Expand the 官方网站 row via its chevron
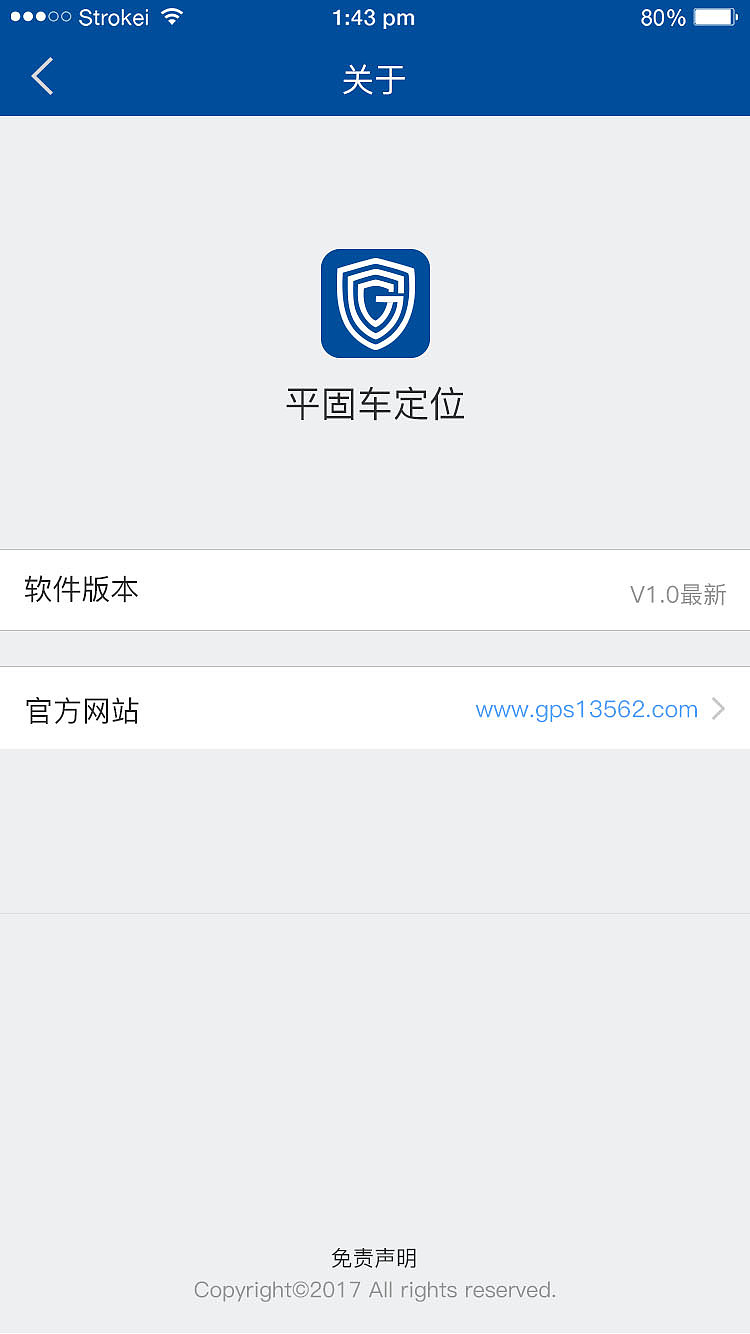Viewport: 750px width, 1334px height. 718,708
